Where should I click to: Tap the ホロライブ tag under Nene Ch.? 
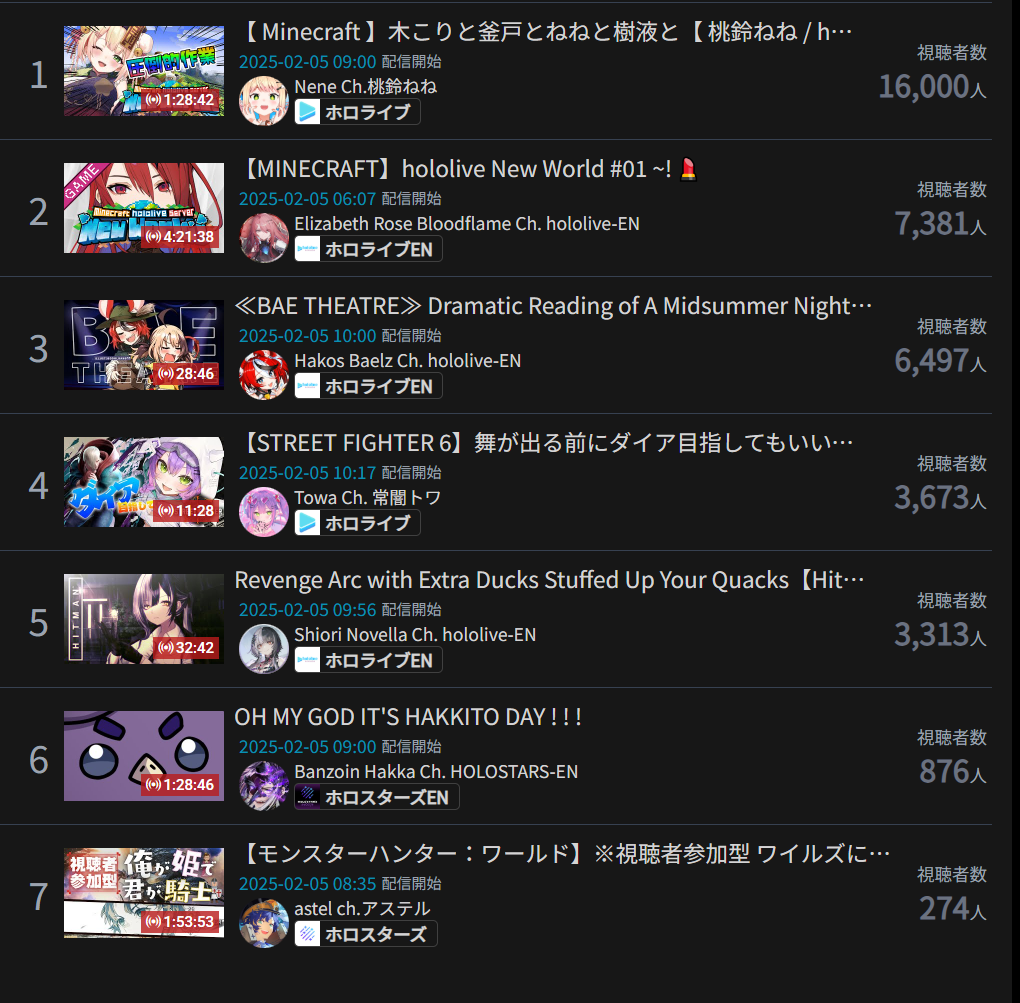coord(357,112)
